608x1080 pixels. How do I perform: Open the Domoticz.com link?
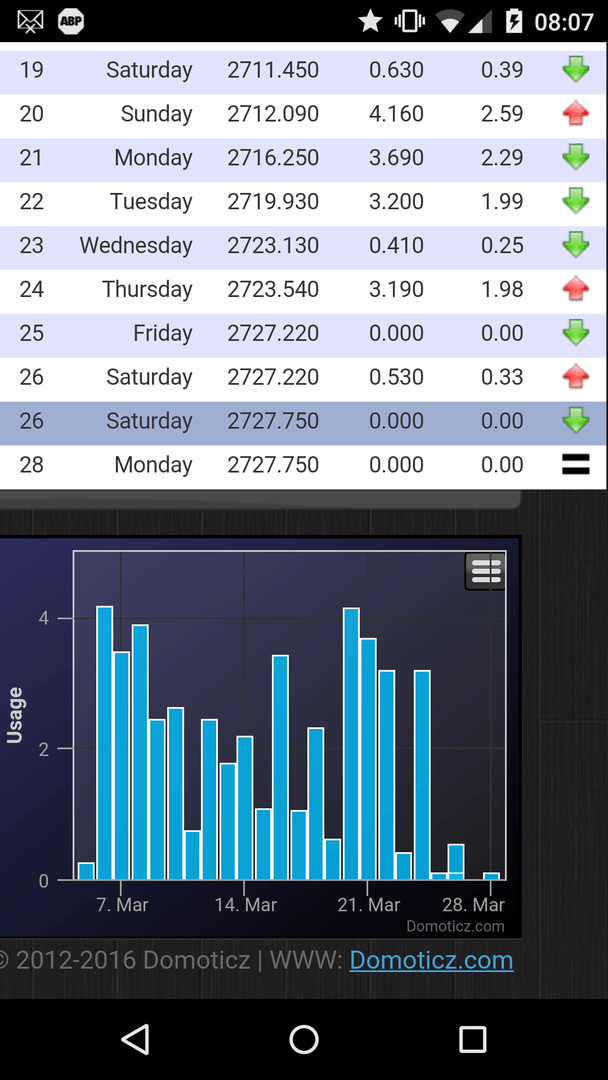pyautogui.click(x=431, y=961)
